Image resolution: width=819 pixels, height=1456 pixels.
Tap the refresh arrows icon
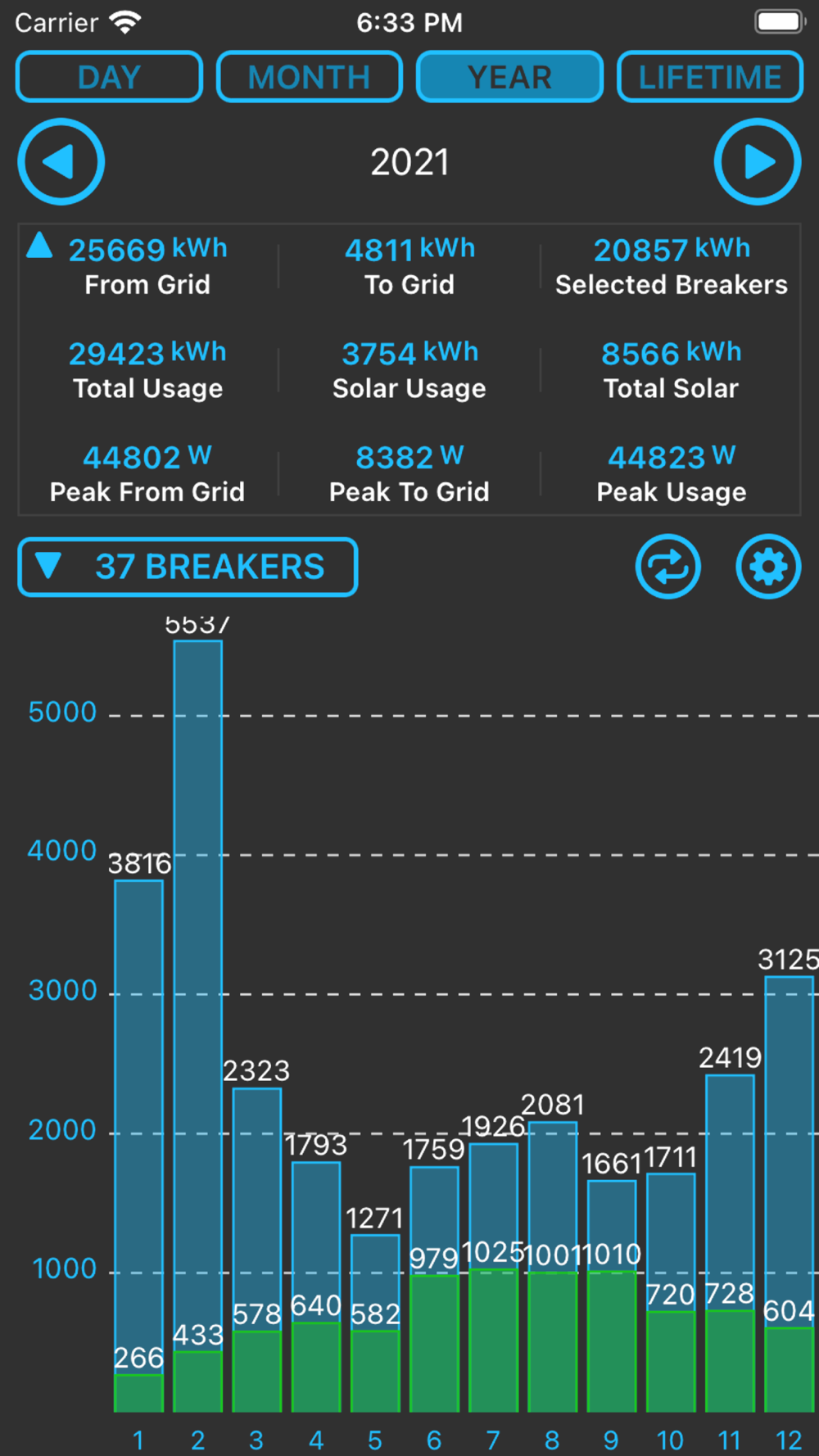point(667,567)
